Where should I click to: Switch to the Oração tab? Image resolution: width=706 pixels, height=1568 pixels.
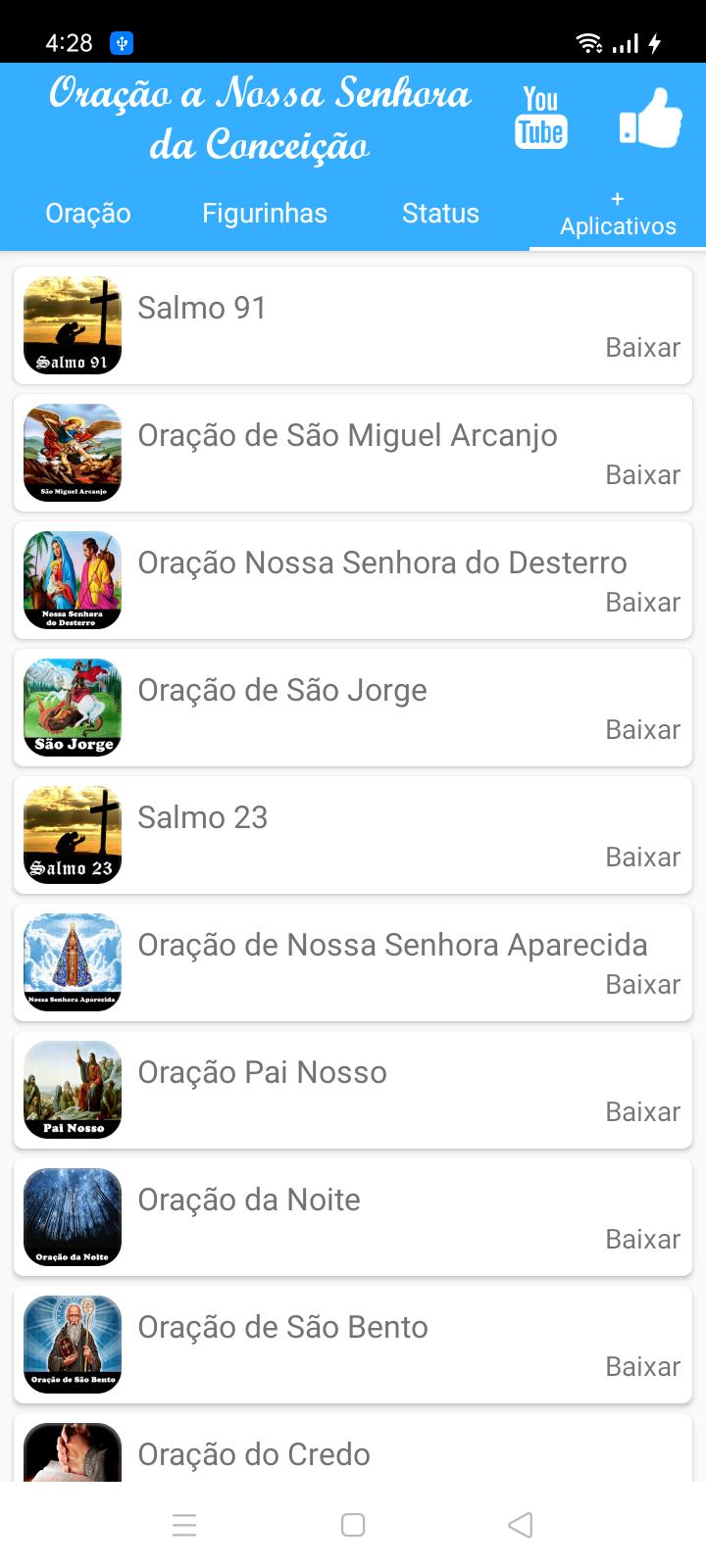(88, 213)
